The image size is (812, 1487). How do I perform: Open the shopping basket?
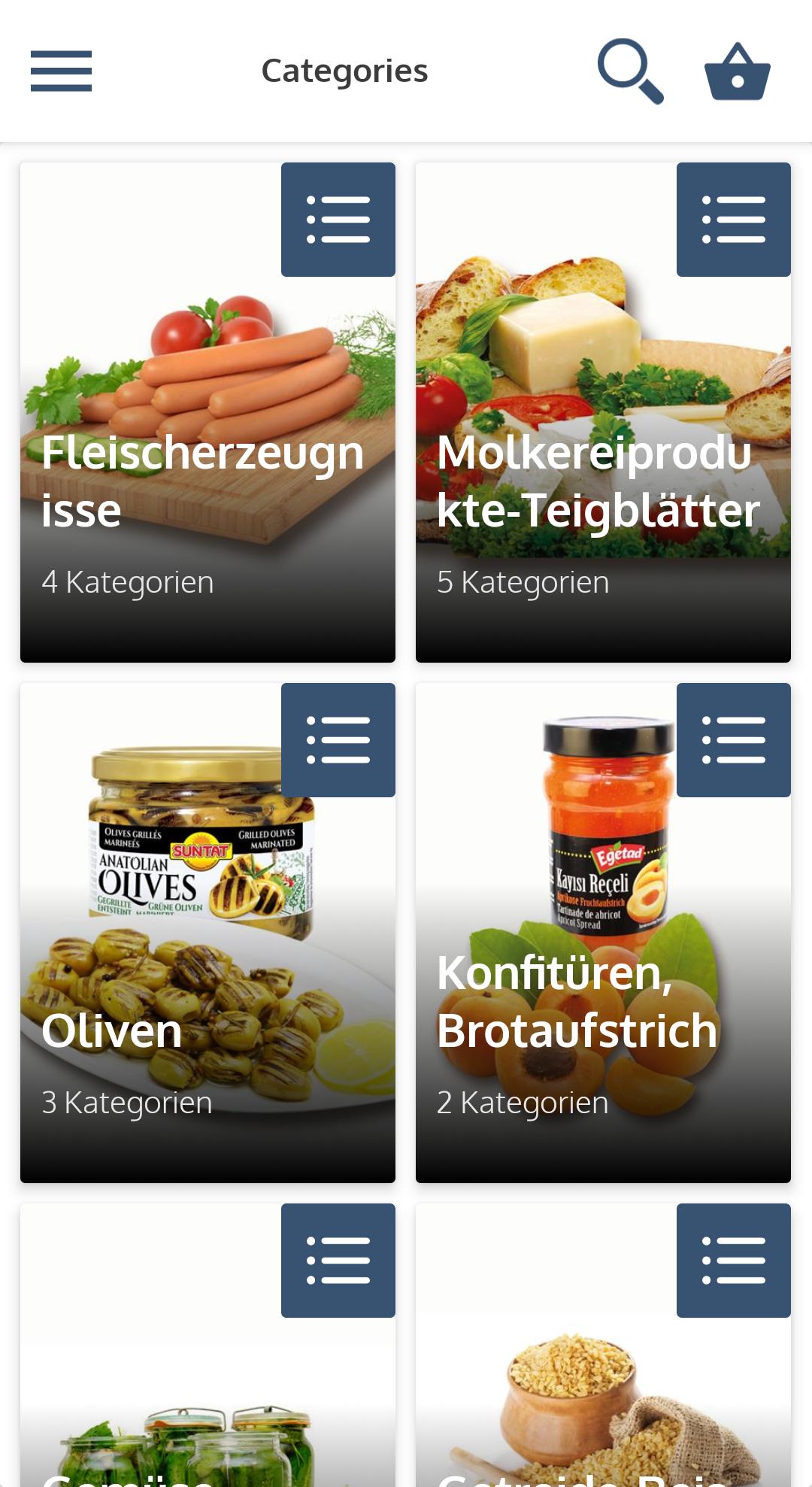737,72
